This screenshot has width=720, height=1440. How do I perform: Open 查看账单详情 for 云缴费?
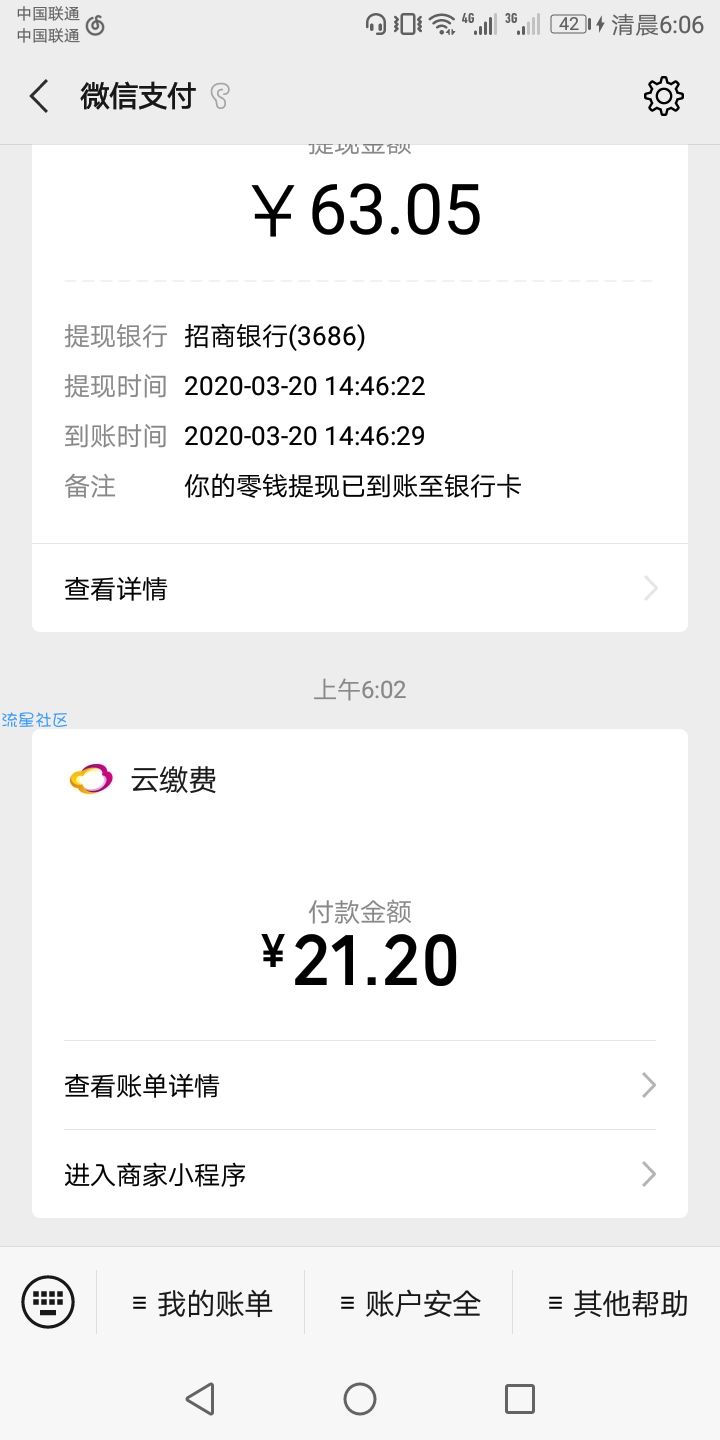click(x=360, y=1085)
